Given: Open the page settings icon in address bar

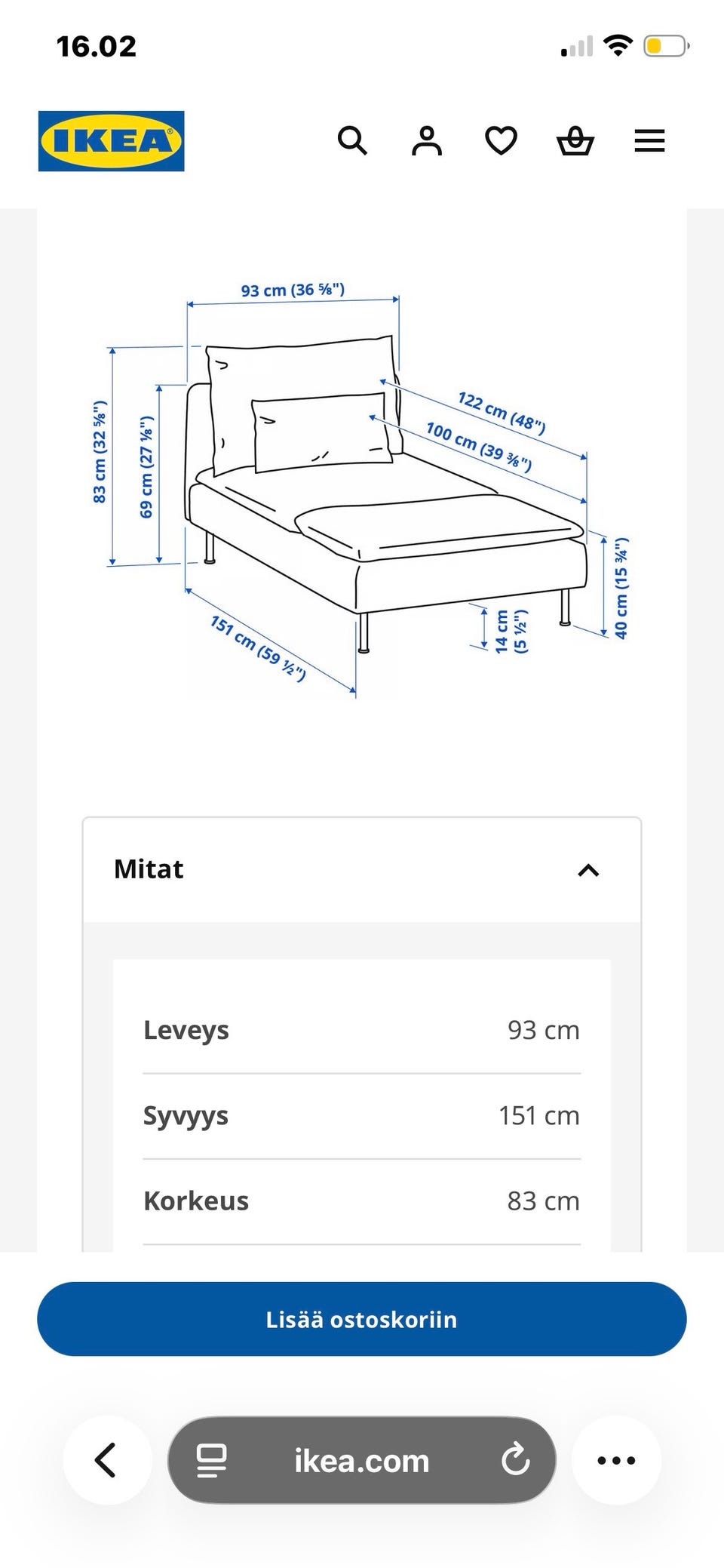Looking at the screenshot, I should click(211, 1461).
